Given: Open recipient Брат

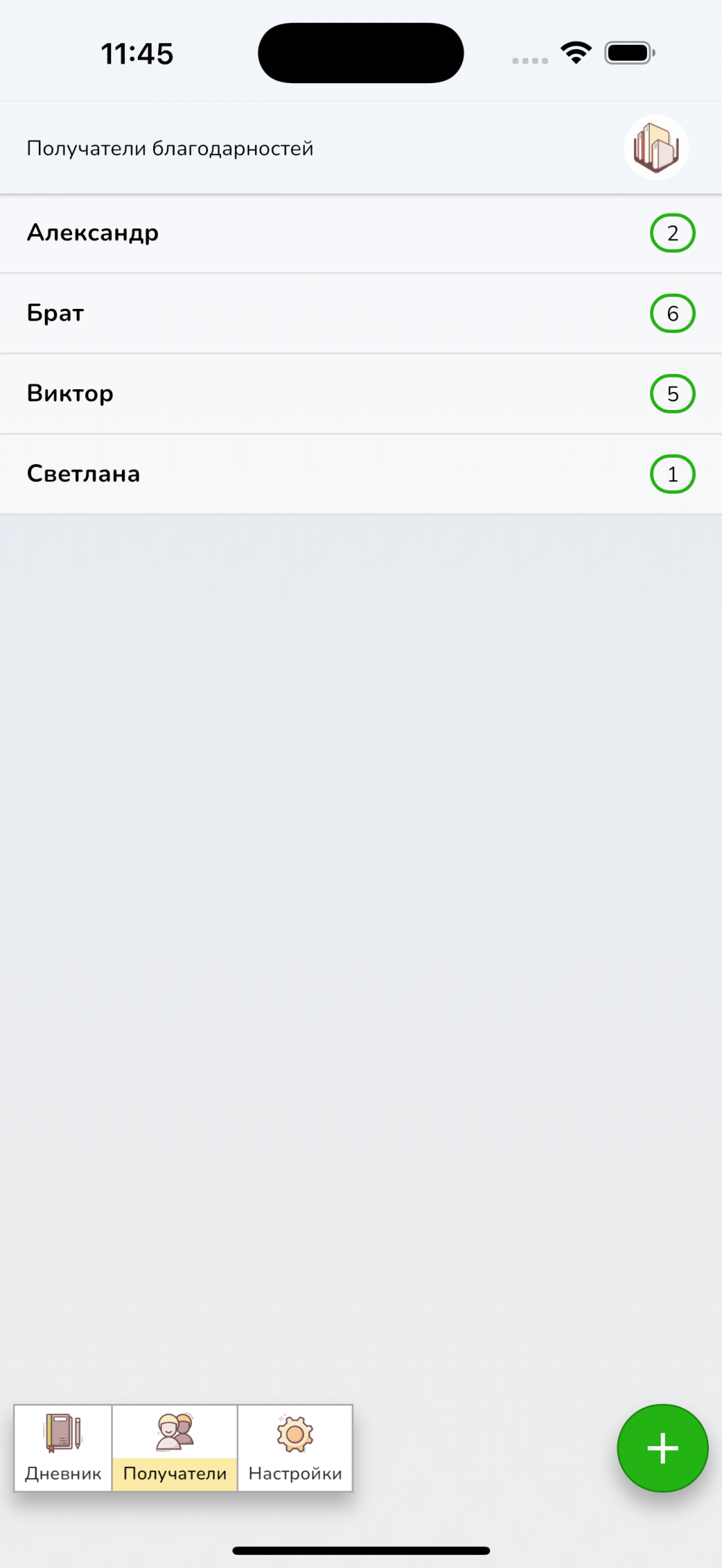Looking at the screenshot, I should 361,313.
